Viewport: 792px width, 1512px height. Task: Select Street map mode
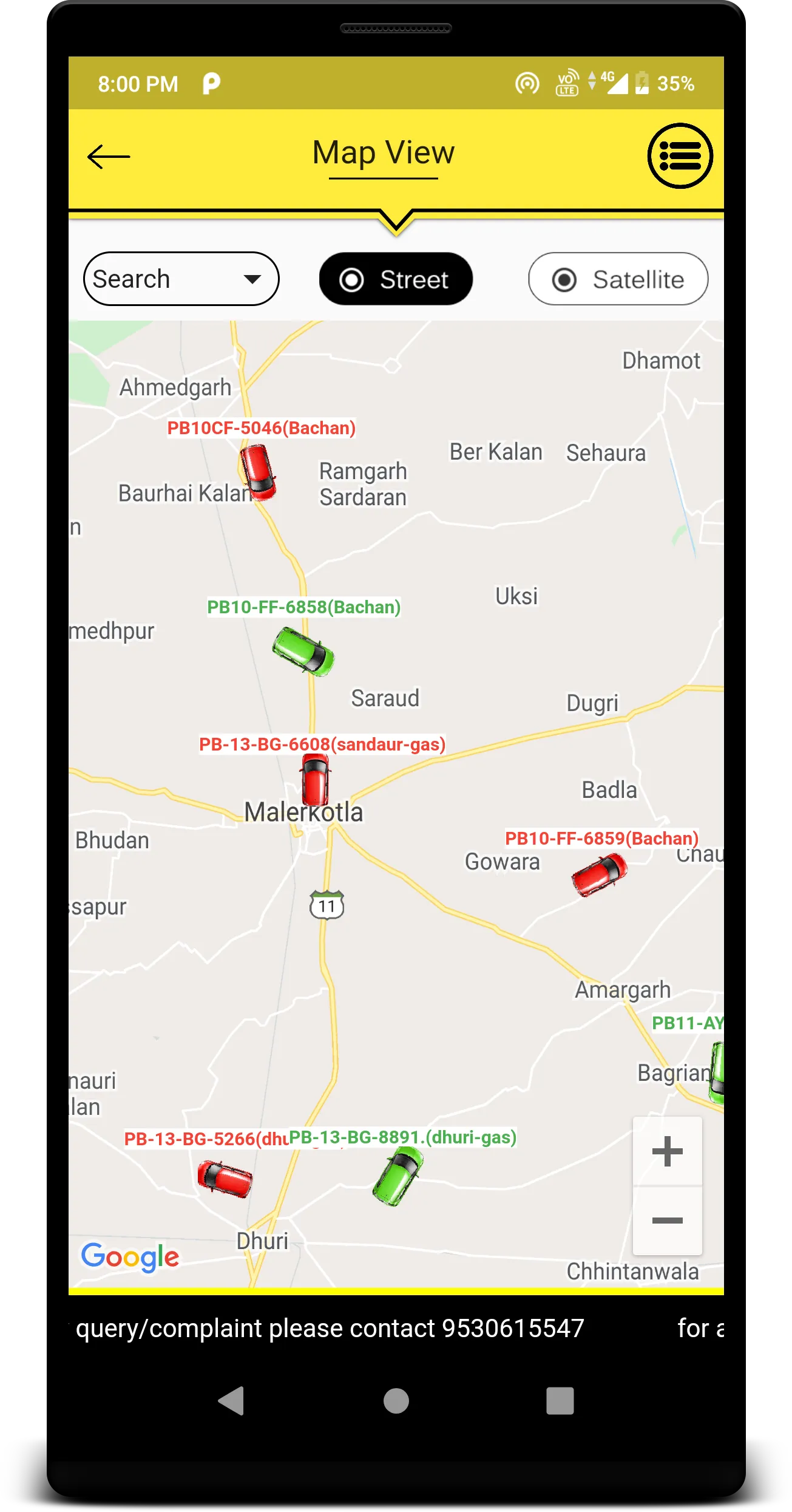point(395,279)
